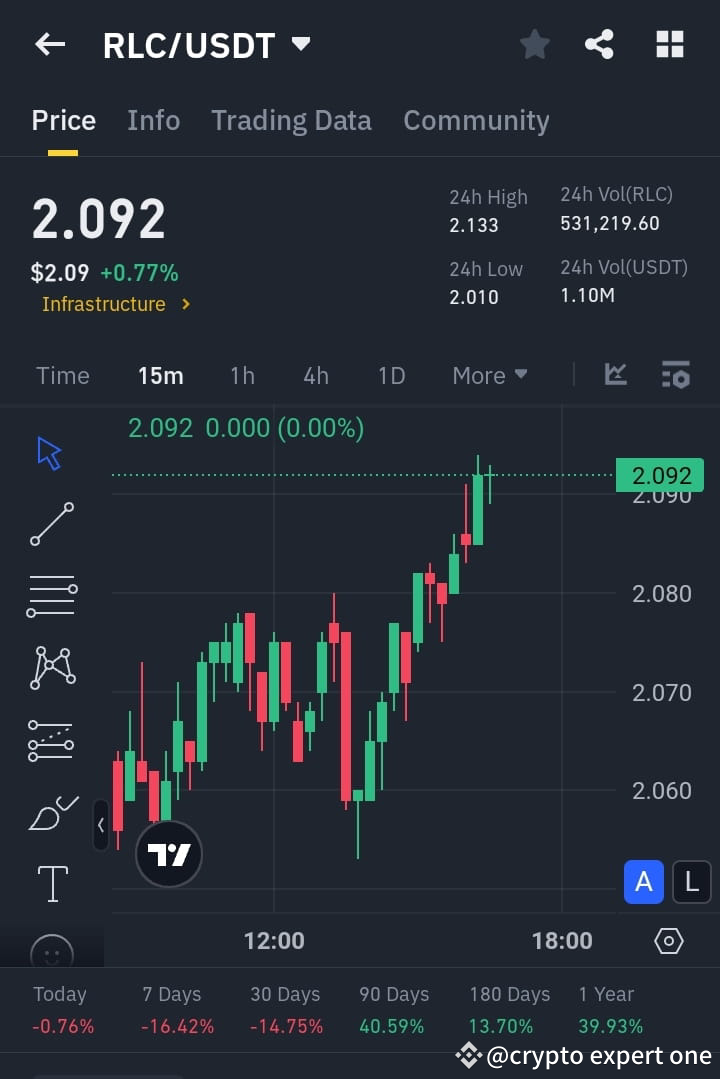Open the Community tab

click(476, 120)
